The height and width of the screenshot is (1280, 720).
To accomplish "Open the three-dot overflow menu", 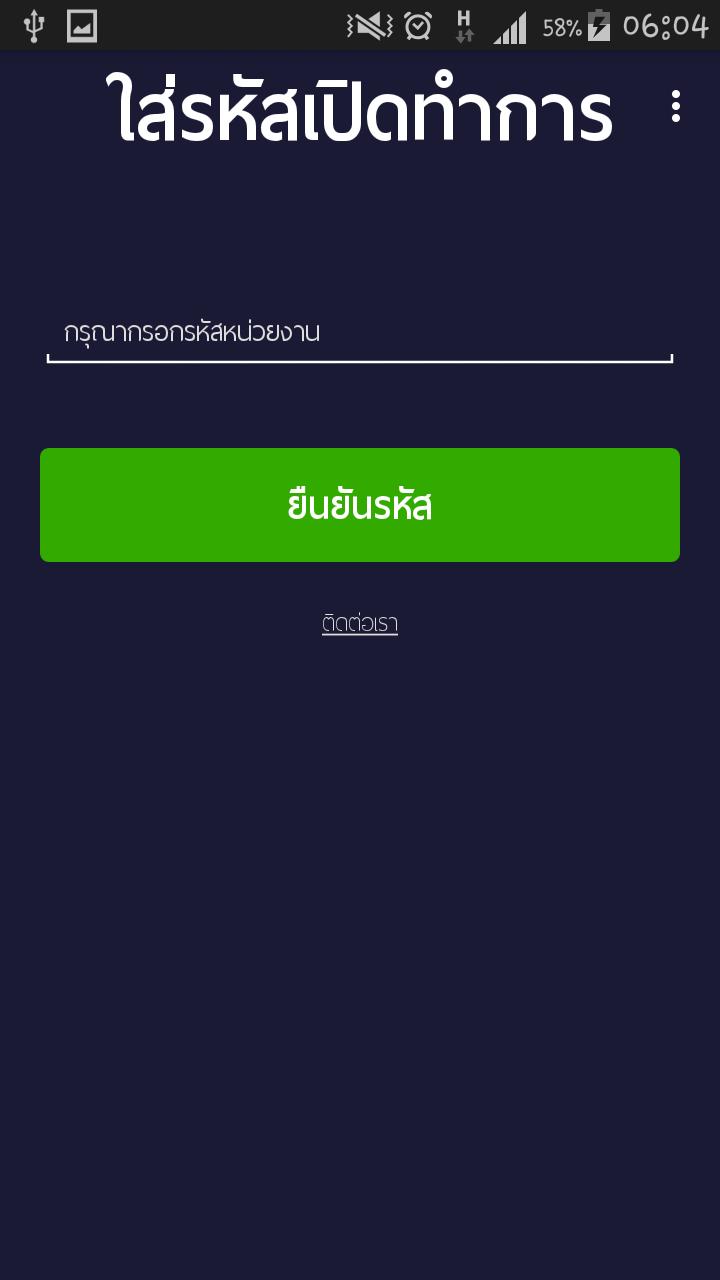I will [676, 106].
